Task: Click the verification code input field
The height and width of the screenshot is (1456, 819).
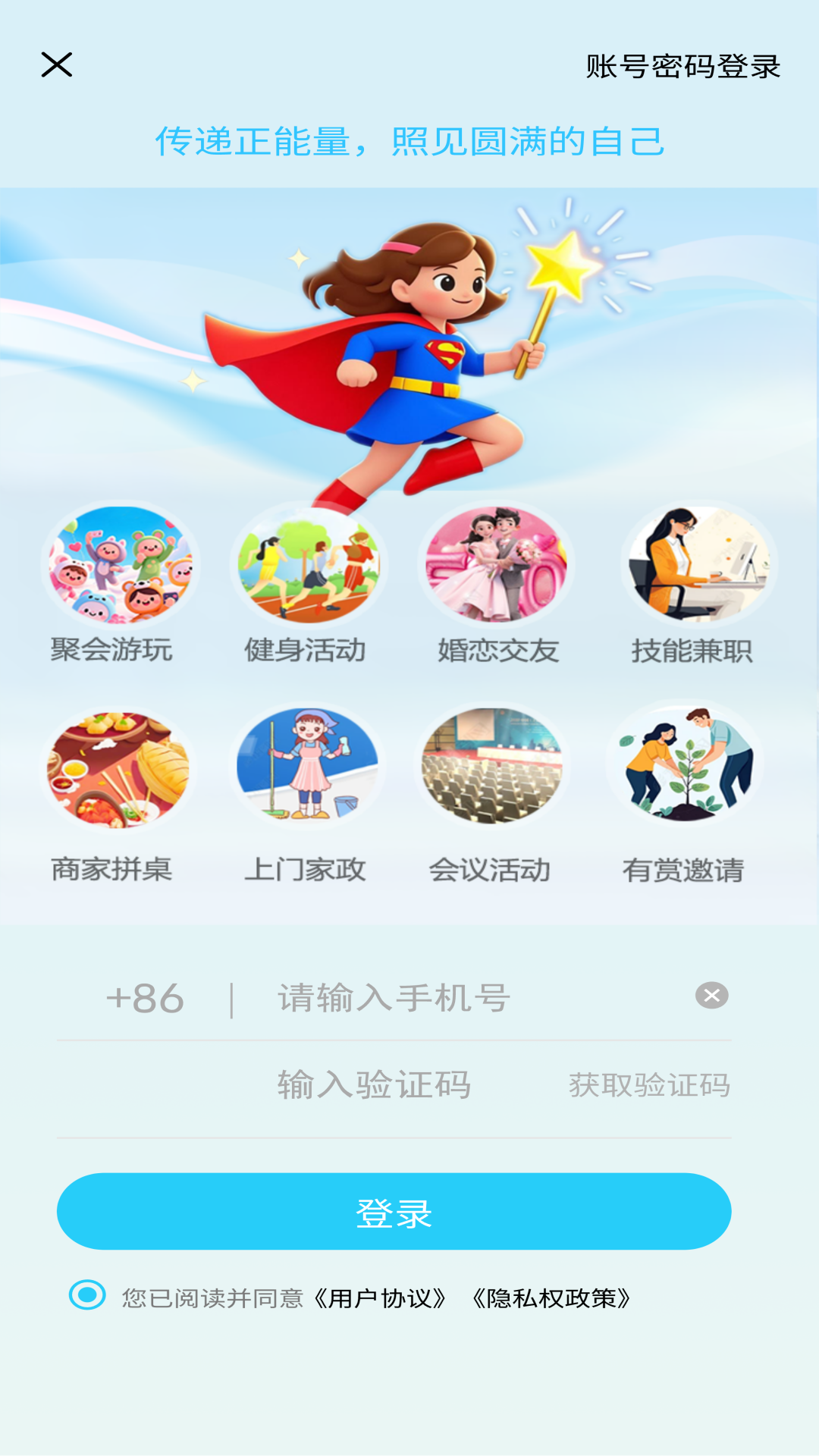Action: pyautogui.click(x=375, y=1085)
